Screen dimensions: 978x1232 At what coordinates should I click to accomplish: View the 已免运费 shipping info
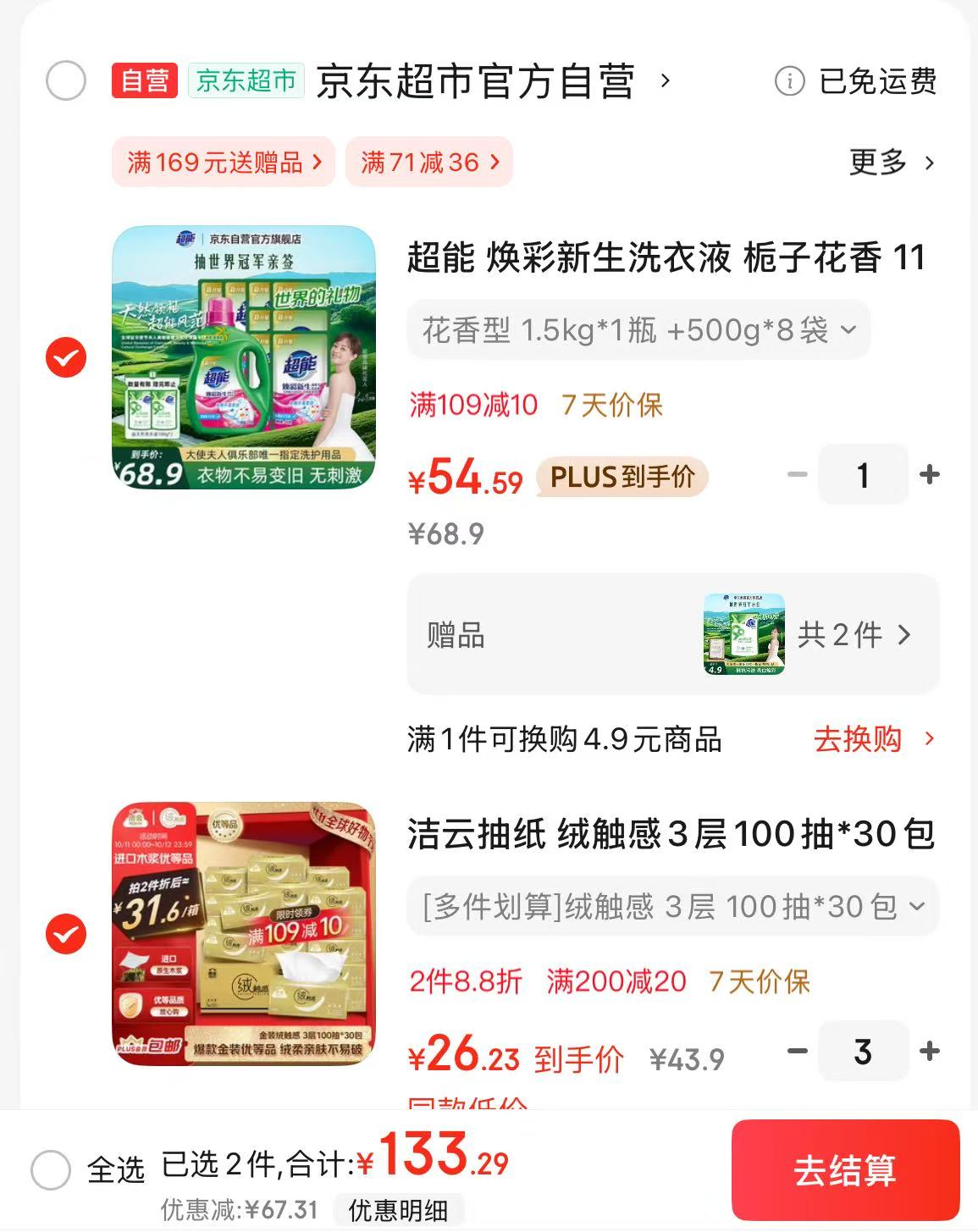point(857,82)
